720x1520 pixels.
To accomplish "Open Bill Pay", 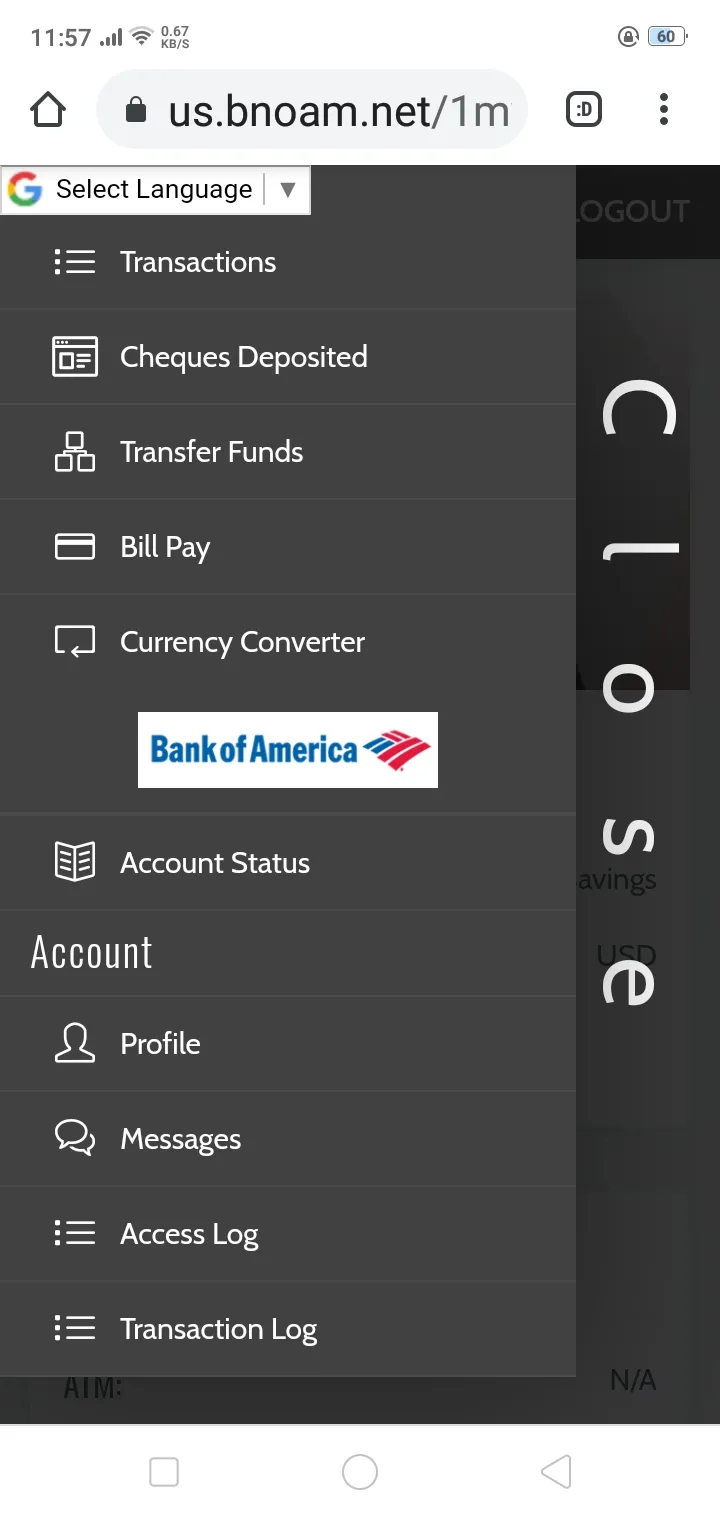I will (288, 547).
